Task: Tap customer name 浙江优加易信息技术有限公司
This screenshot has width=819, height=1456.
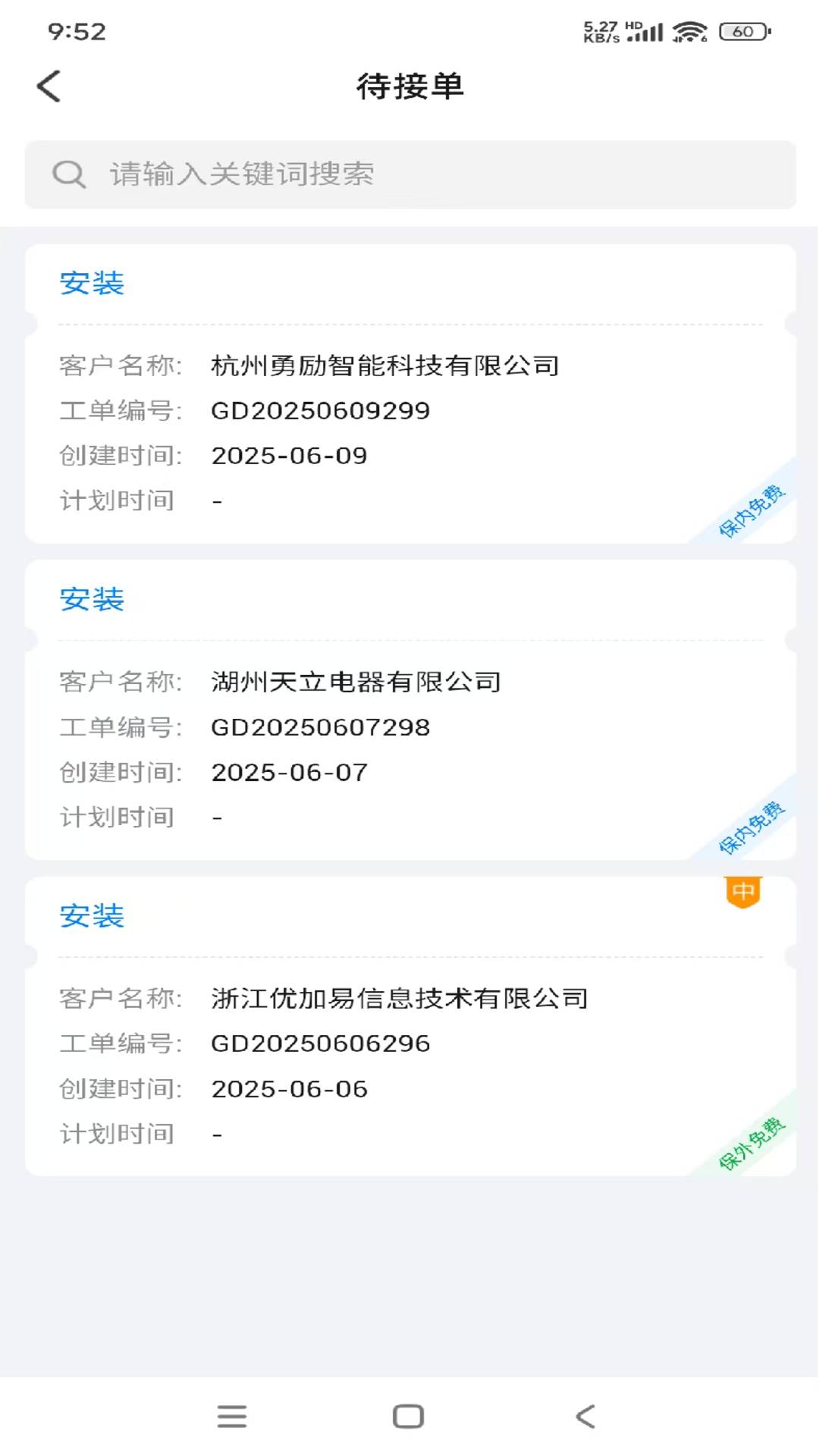Action: [400, 999]
